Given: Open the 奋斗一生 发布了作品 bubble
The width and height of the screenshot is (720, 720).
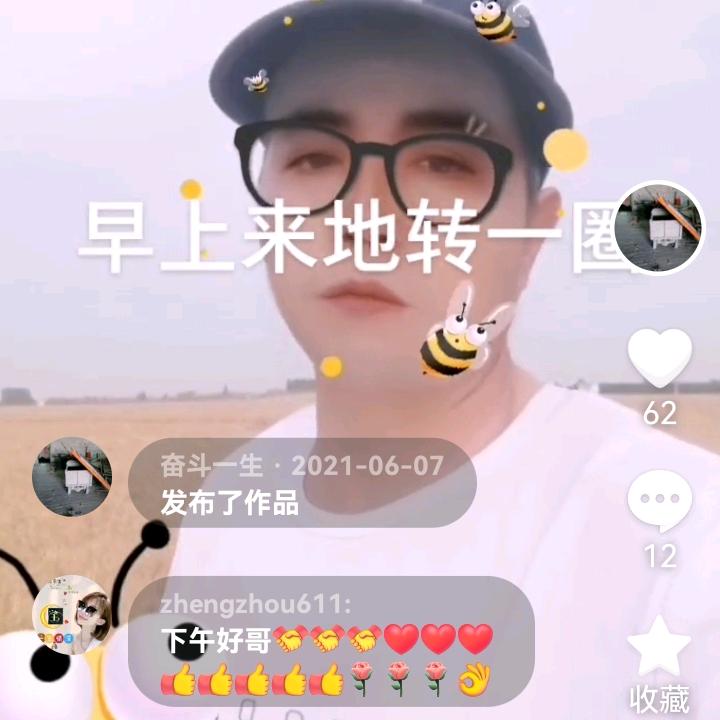Looking at the screenshot, I should [302, 483].
